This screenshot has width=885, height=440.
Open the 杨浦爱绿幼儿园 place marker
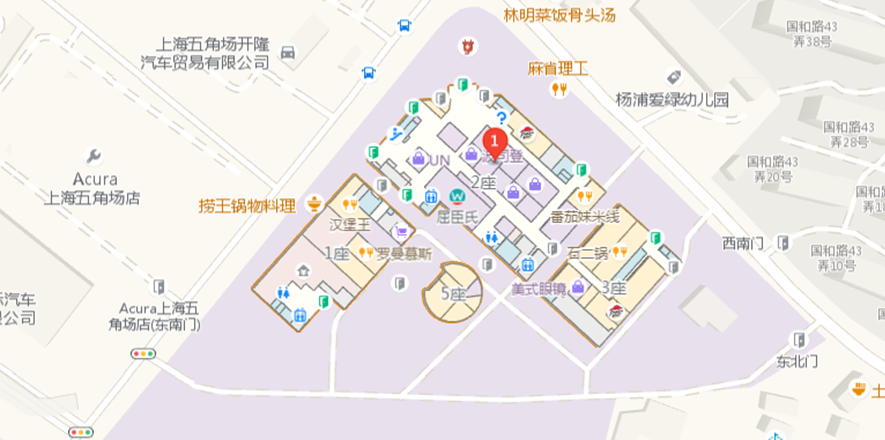coord(674,78)
